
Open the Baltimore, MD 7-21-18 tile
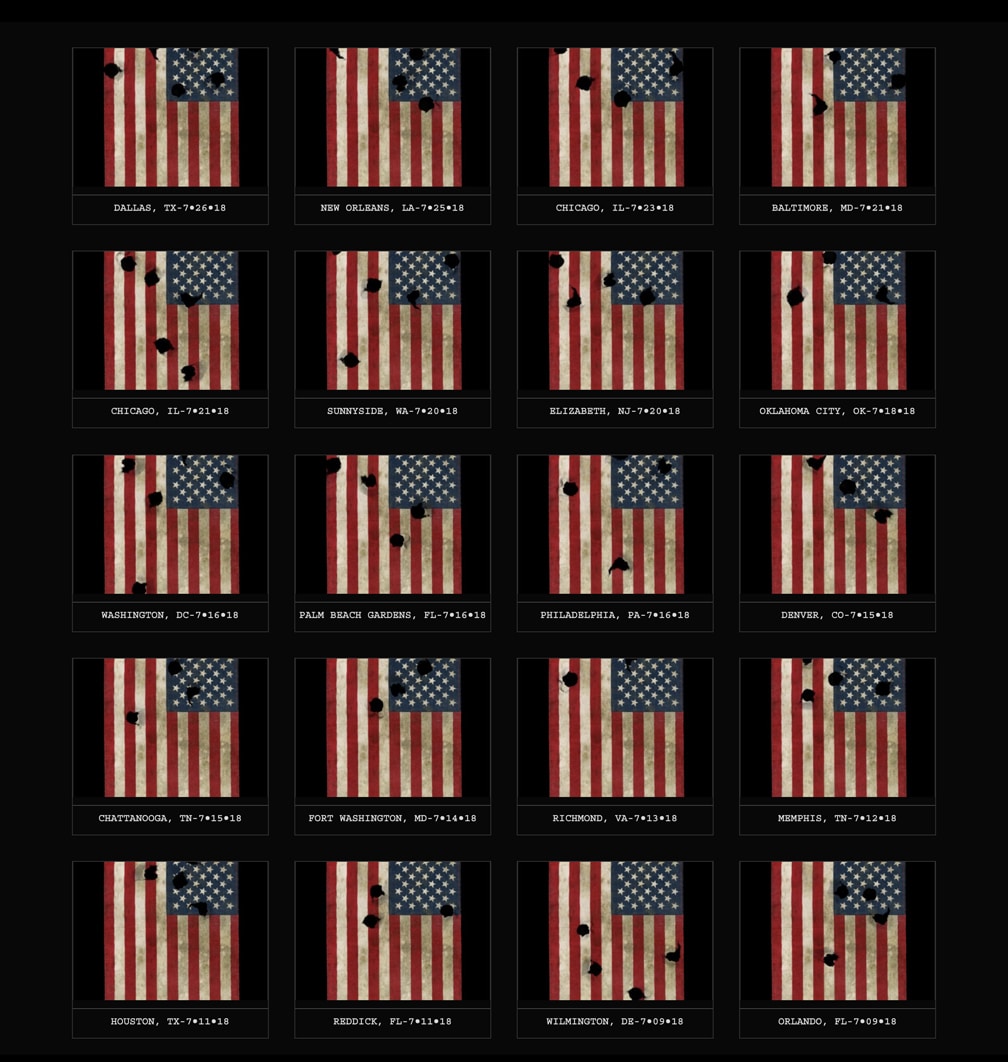pos(837,118)
